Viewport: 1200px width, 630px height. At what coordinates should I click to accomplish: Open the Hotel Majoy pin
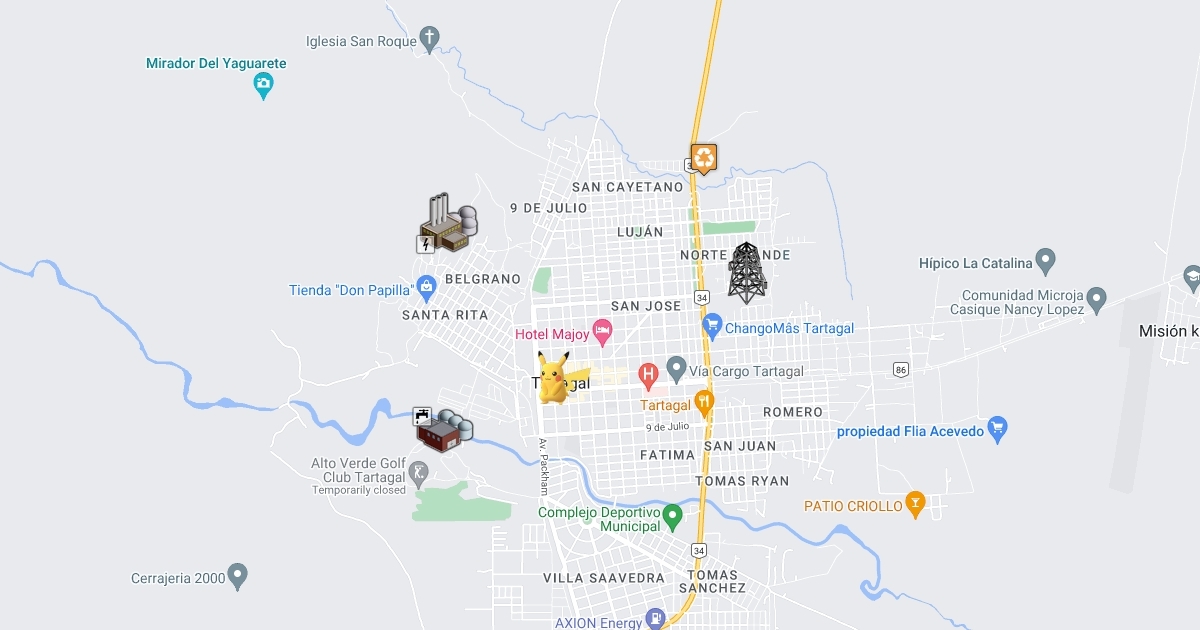click(x=602, y=331)
